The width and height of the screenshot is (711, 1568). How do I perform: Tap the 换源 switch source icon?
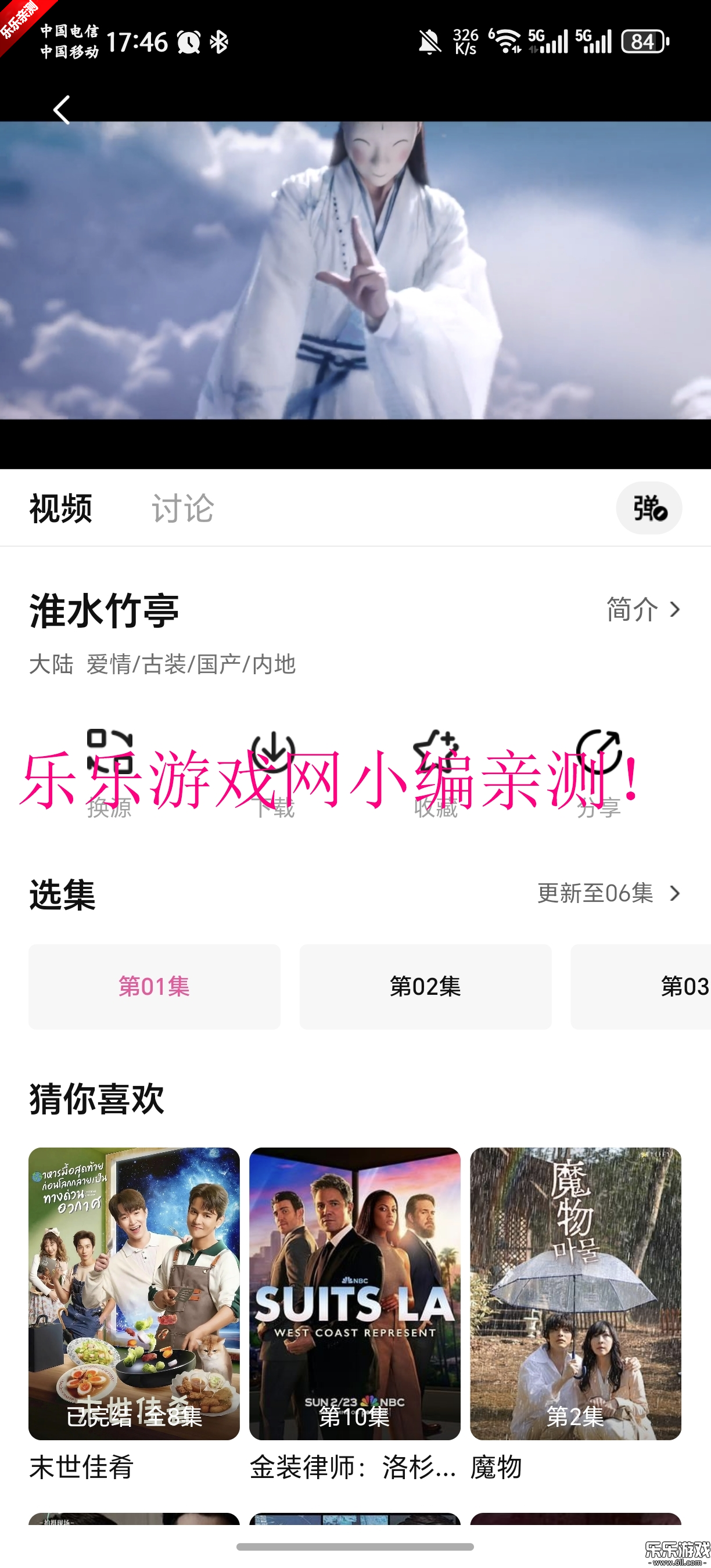(110, 772)
